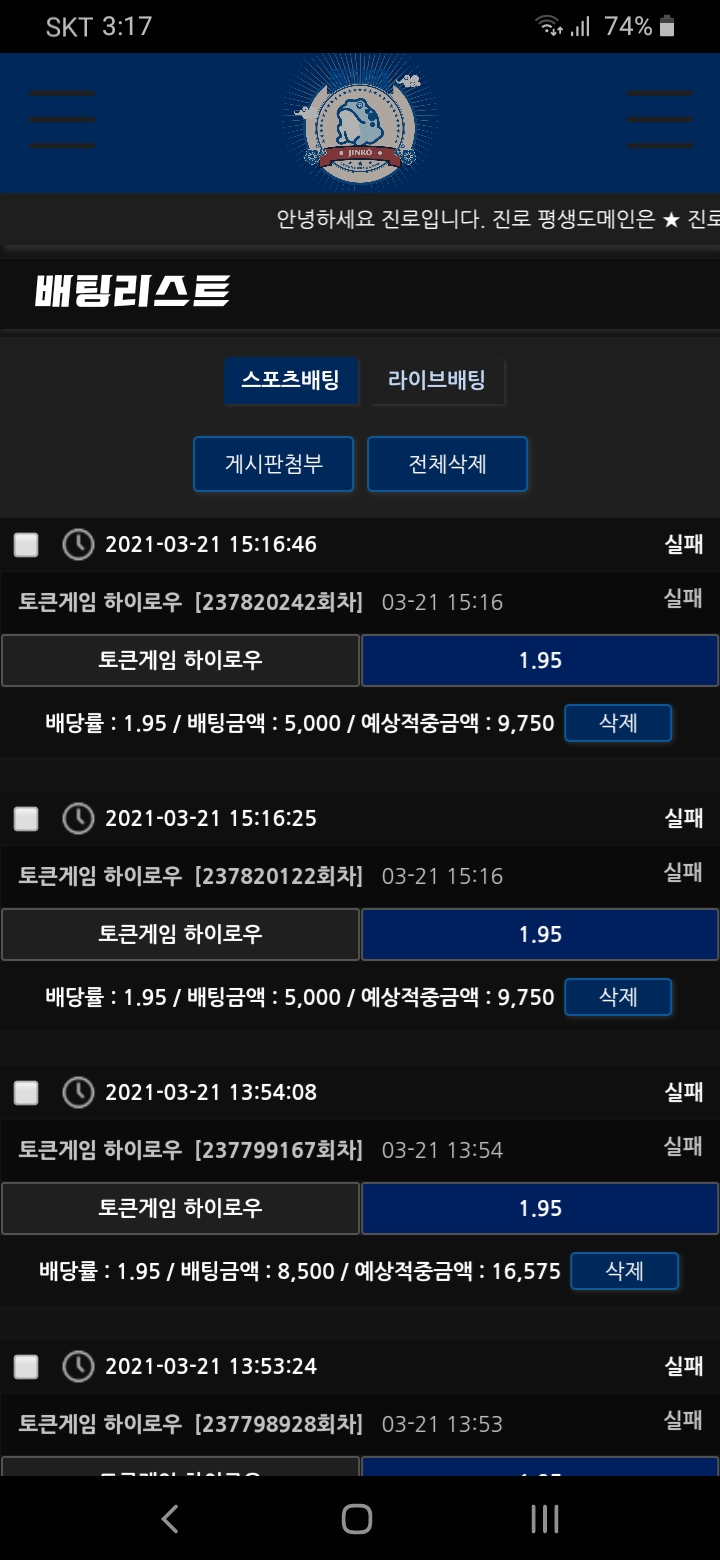Check the box for the 13:54:08 bet
720x1560 pixels.
pyautogui.click(x=26, y=1093)
